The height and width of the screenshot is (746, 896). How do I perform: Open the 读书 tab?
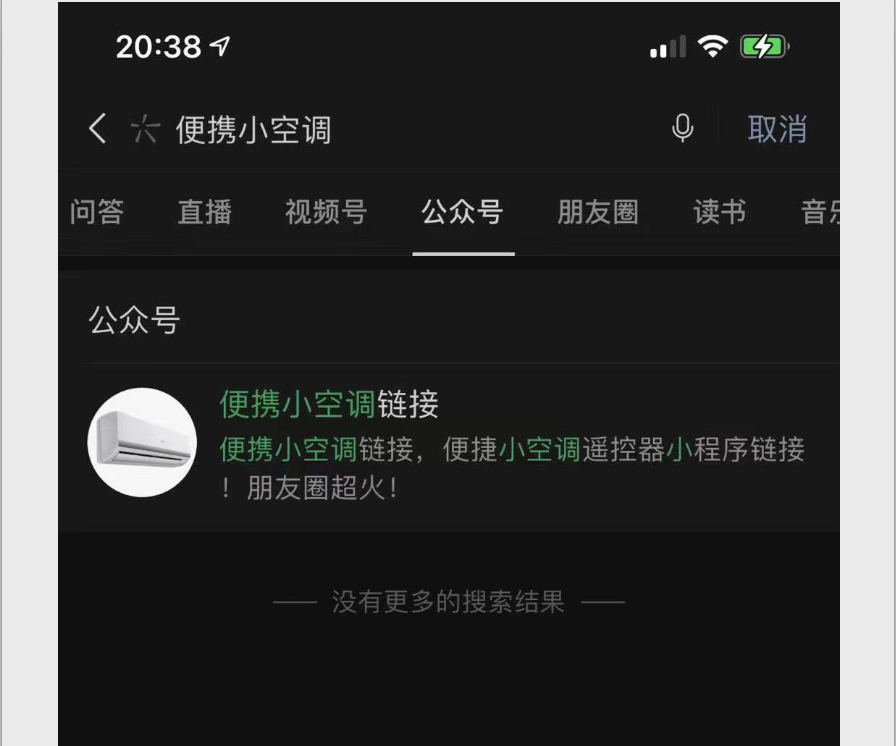point(719,212)
